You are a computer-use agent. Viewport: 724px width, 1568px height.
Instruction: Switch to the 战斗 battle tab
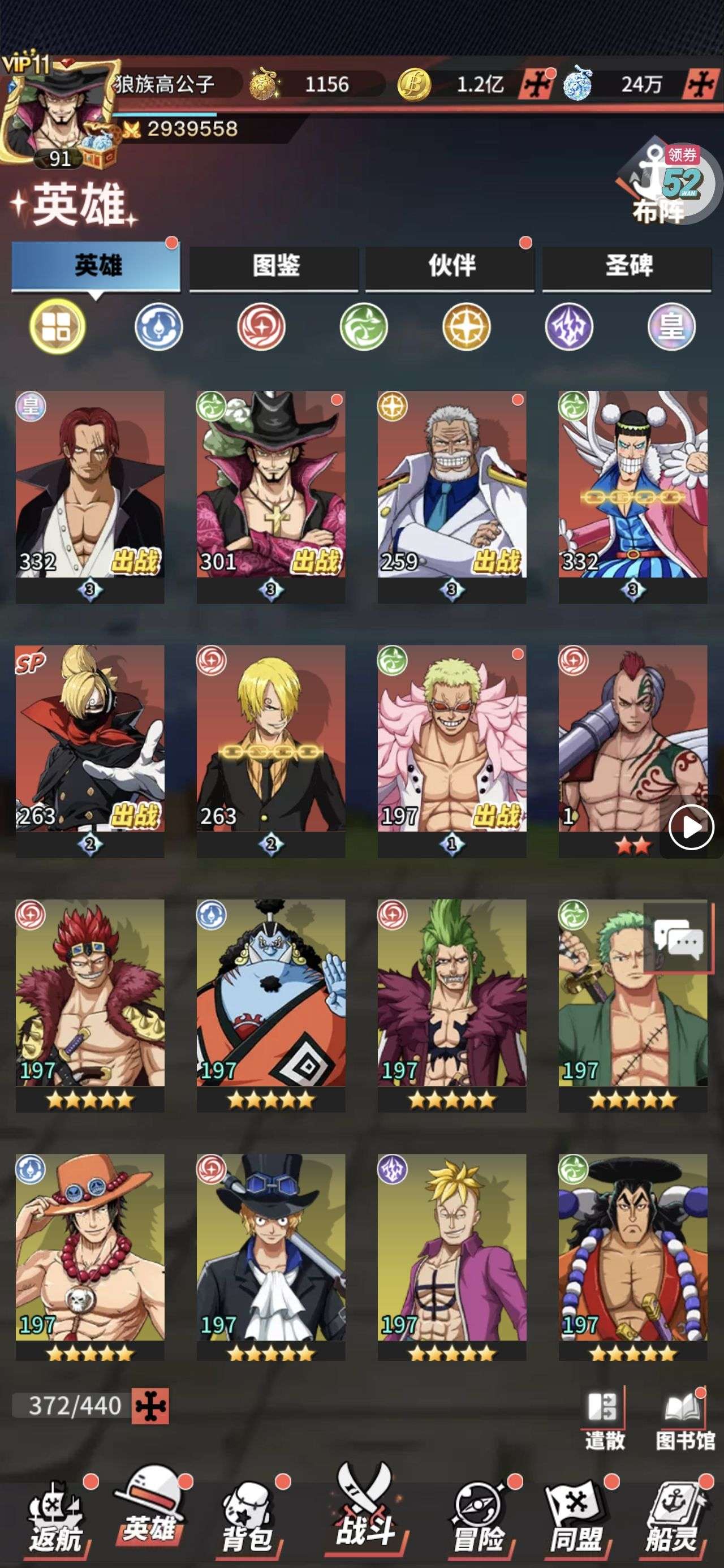click(365, 1510)
